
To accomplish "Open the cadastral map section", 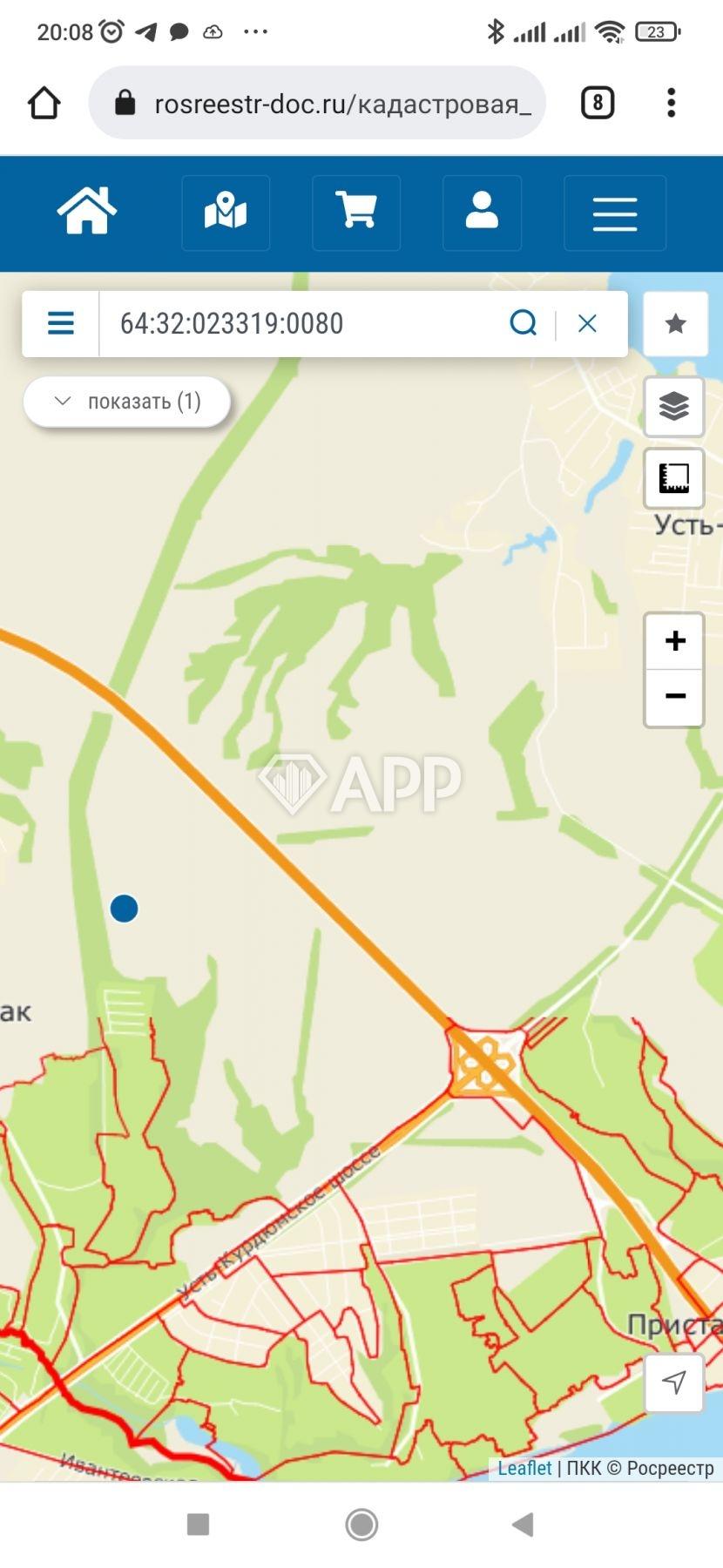I will point(226,212).
